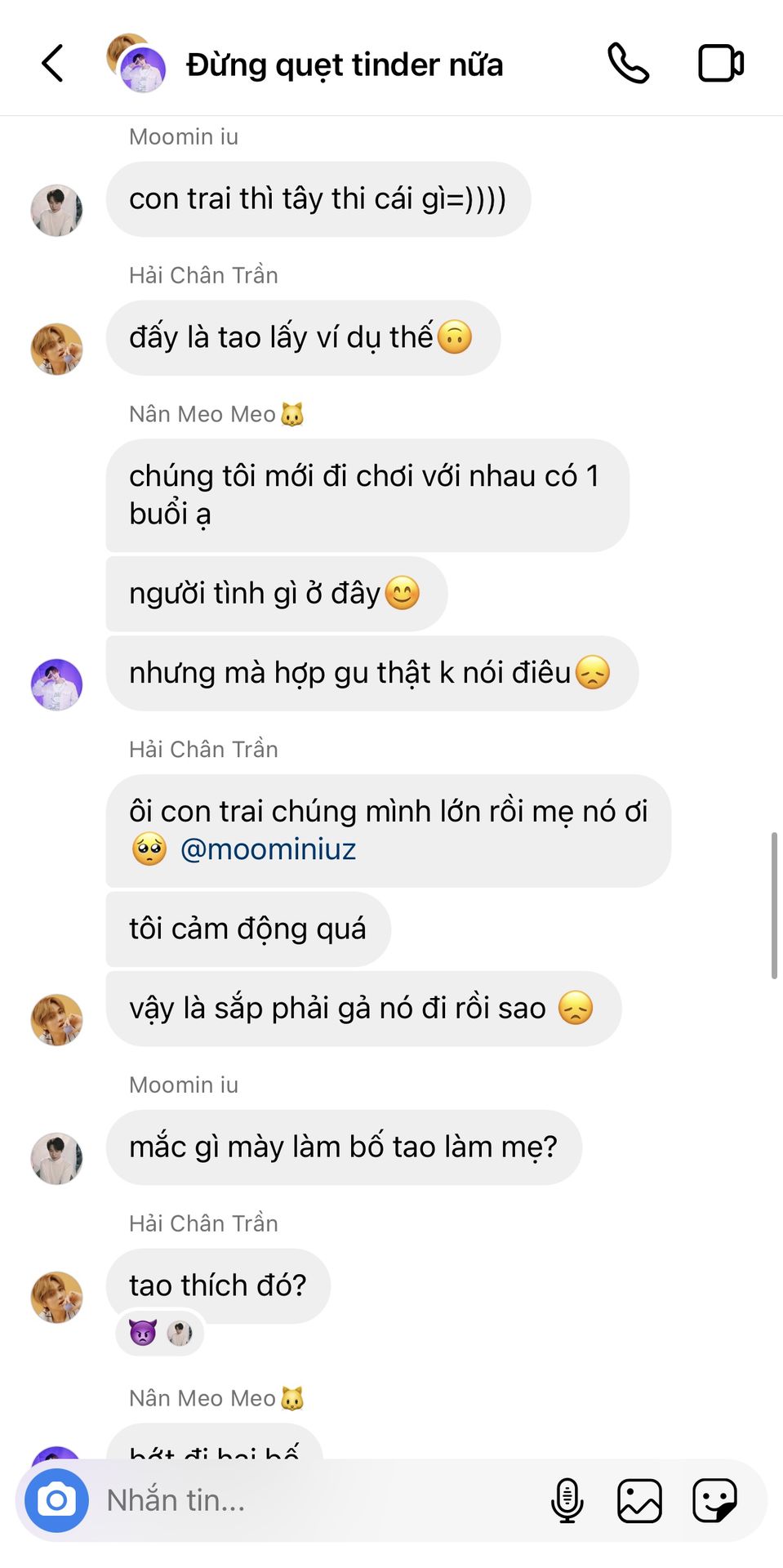
Task: Open the camera from the message bar
Action: 56,1500
